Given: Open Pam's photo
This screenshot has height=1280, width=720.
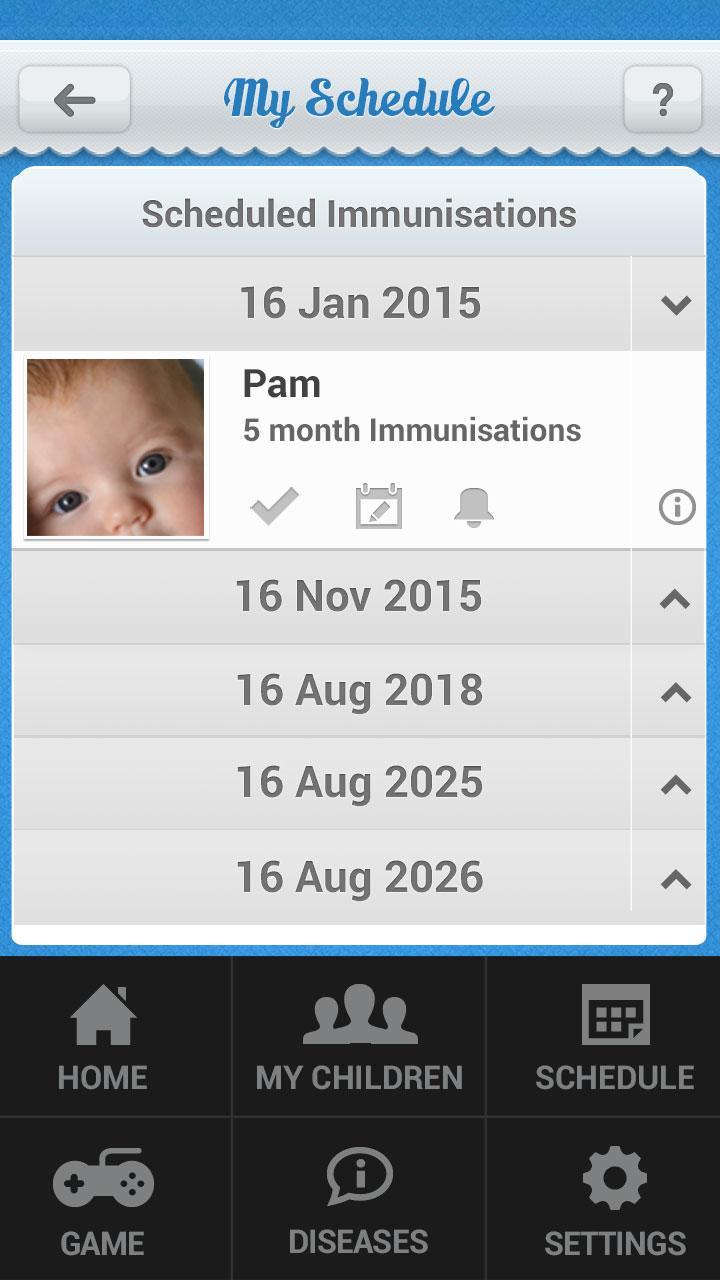Looking at the screenshot, I should 116,449.
